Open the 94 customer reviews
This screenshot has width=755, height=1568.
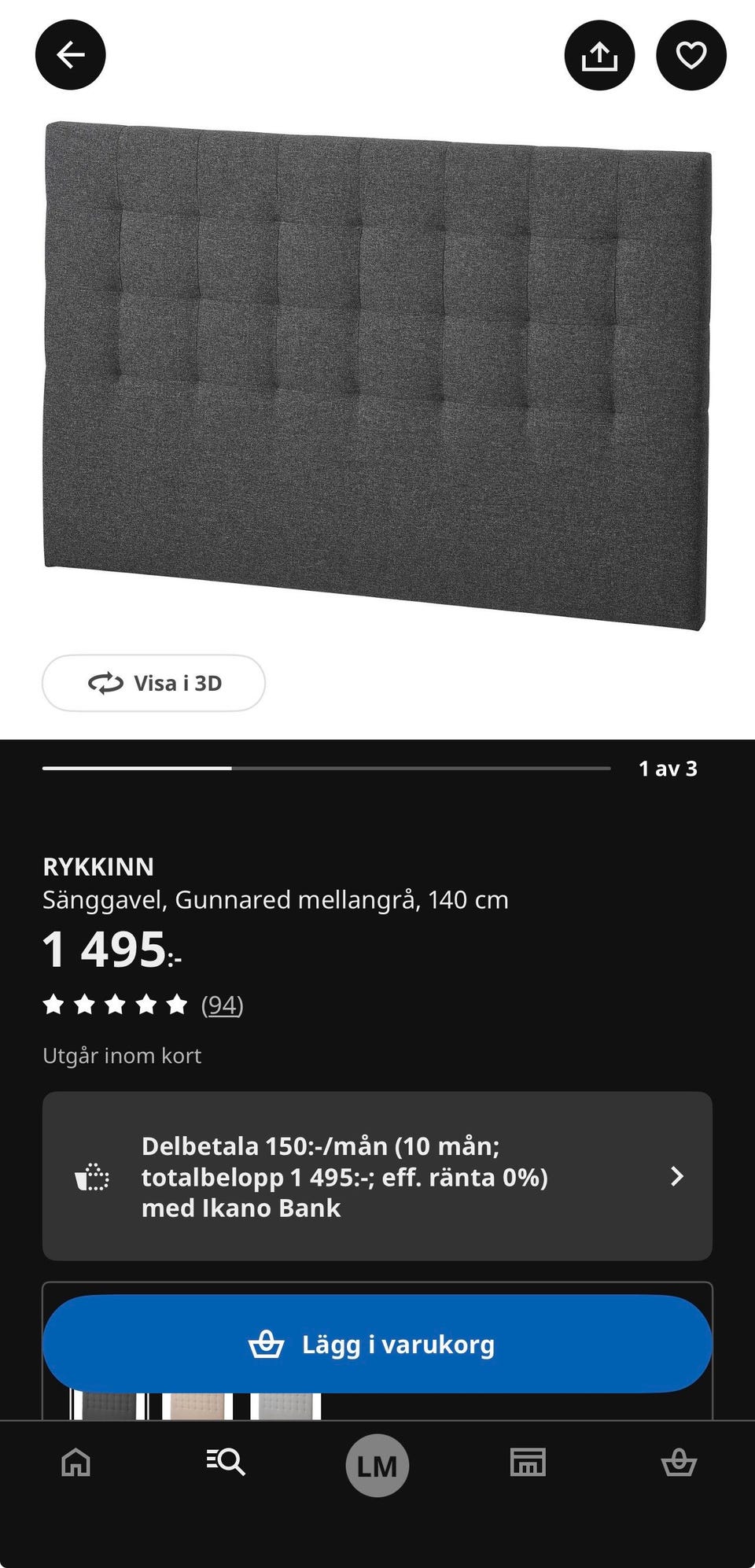222,1005
